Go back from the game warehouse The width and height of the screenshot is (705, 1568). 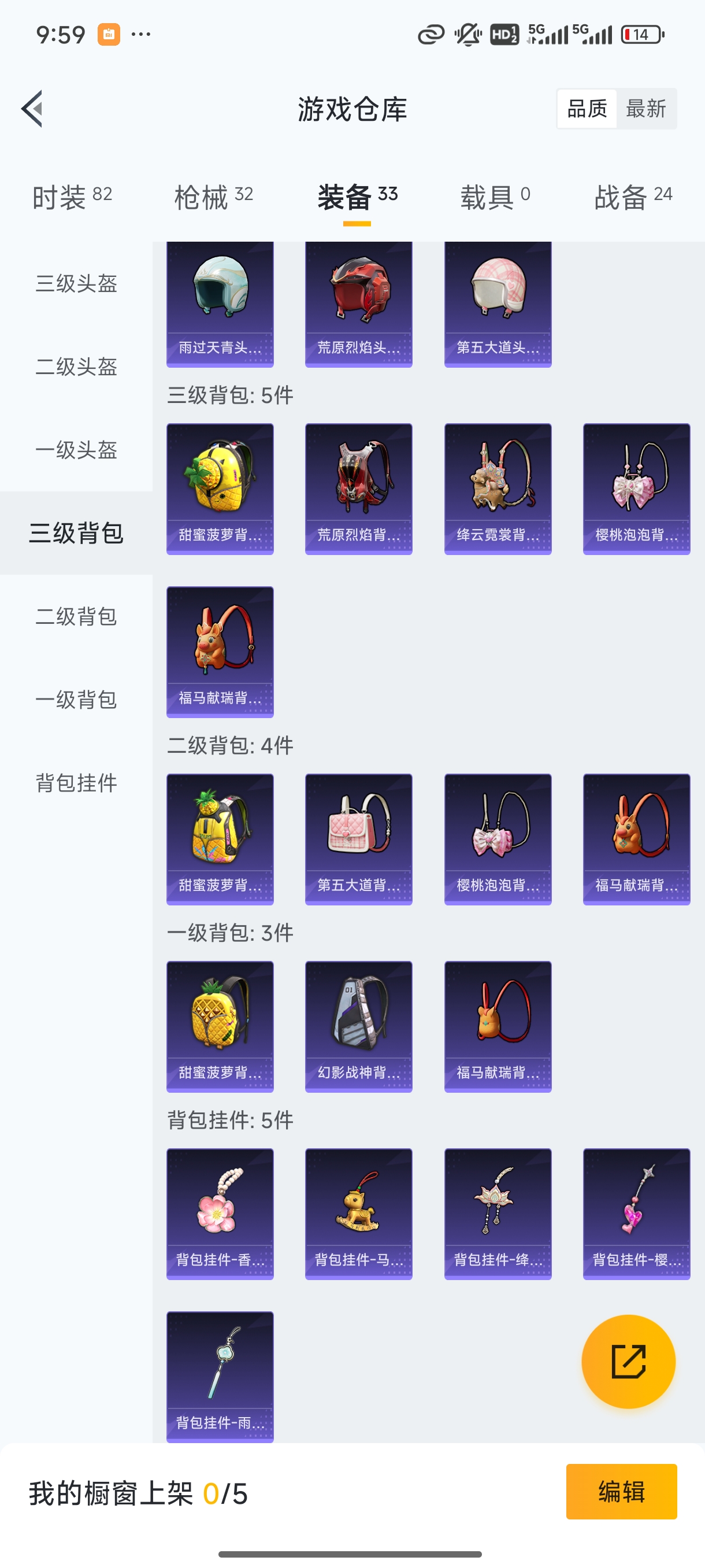[x=32, y=109]
